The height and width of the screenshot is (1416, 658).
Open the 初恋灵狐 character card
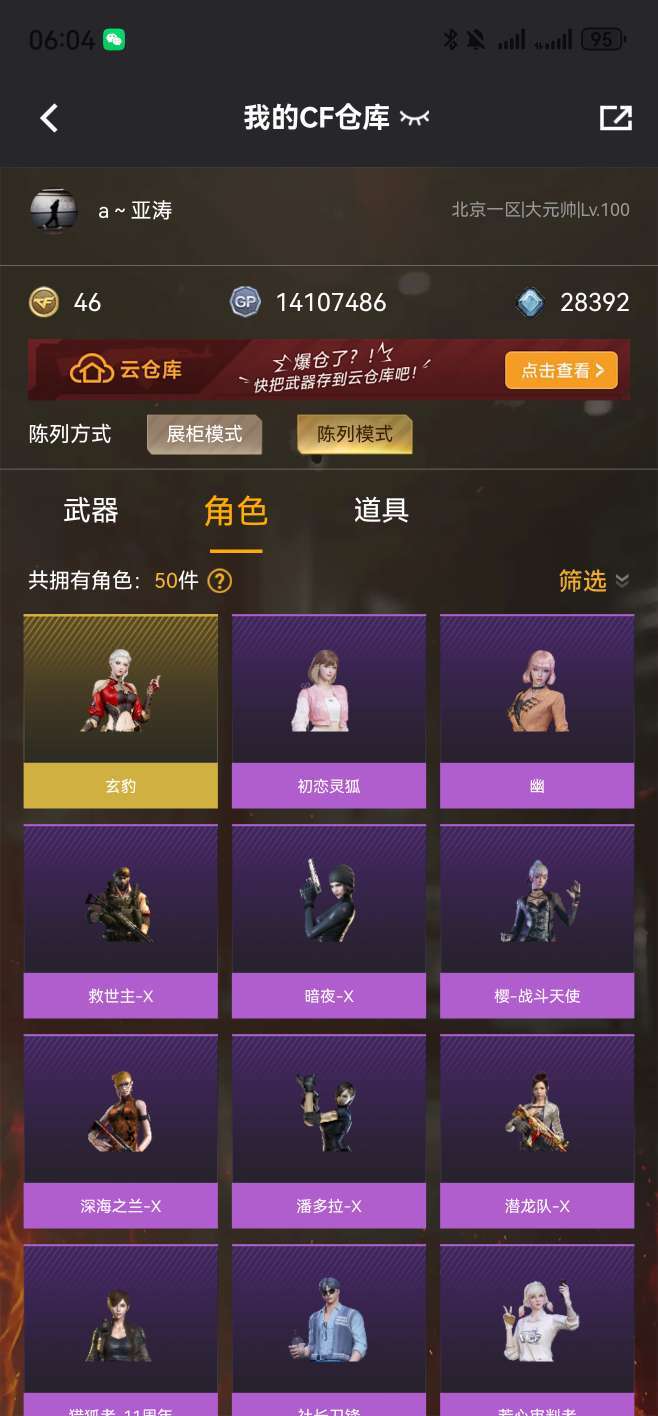pyautogui.click(x=329, y=711)
